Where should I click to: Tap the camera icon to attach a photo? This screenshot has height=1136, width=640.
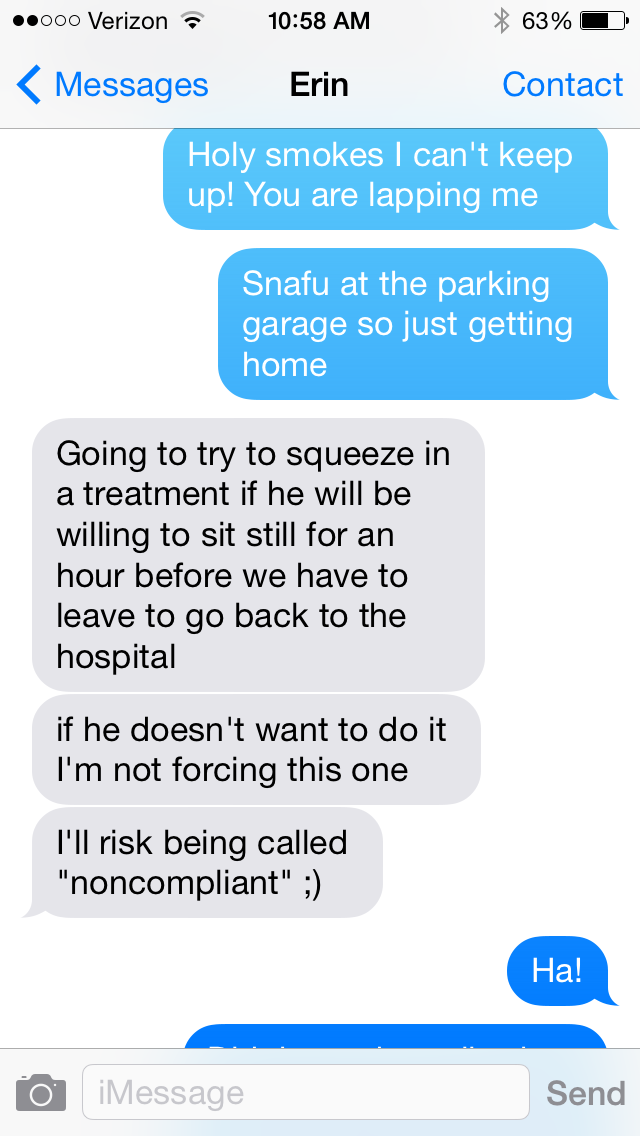click(x=41, y=1092)
